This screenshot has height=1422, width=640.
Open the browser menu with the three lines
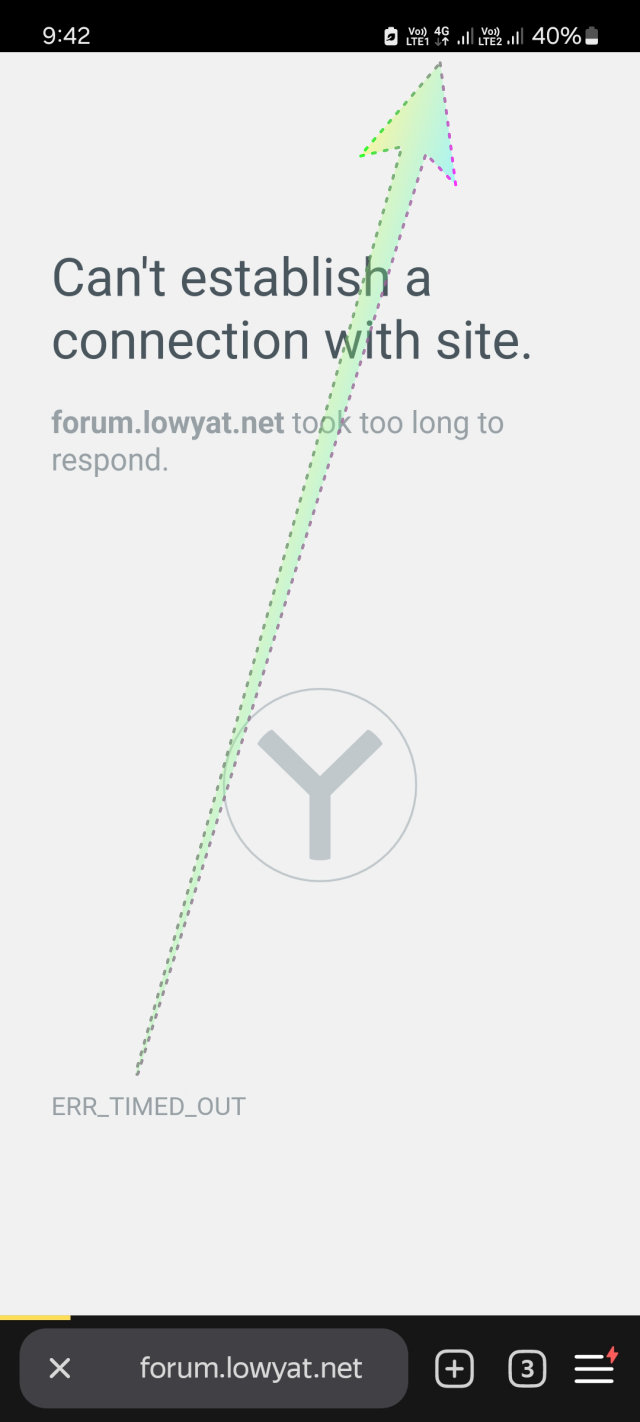click(596, 1367)
